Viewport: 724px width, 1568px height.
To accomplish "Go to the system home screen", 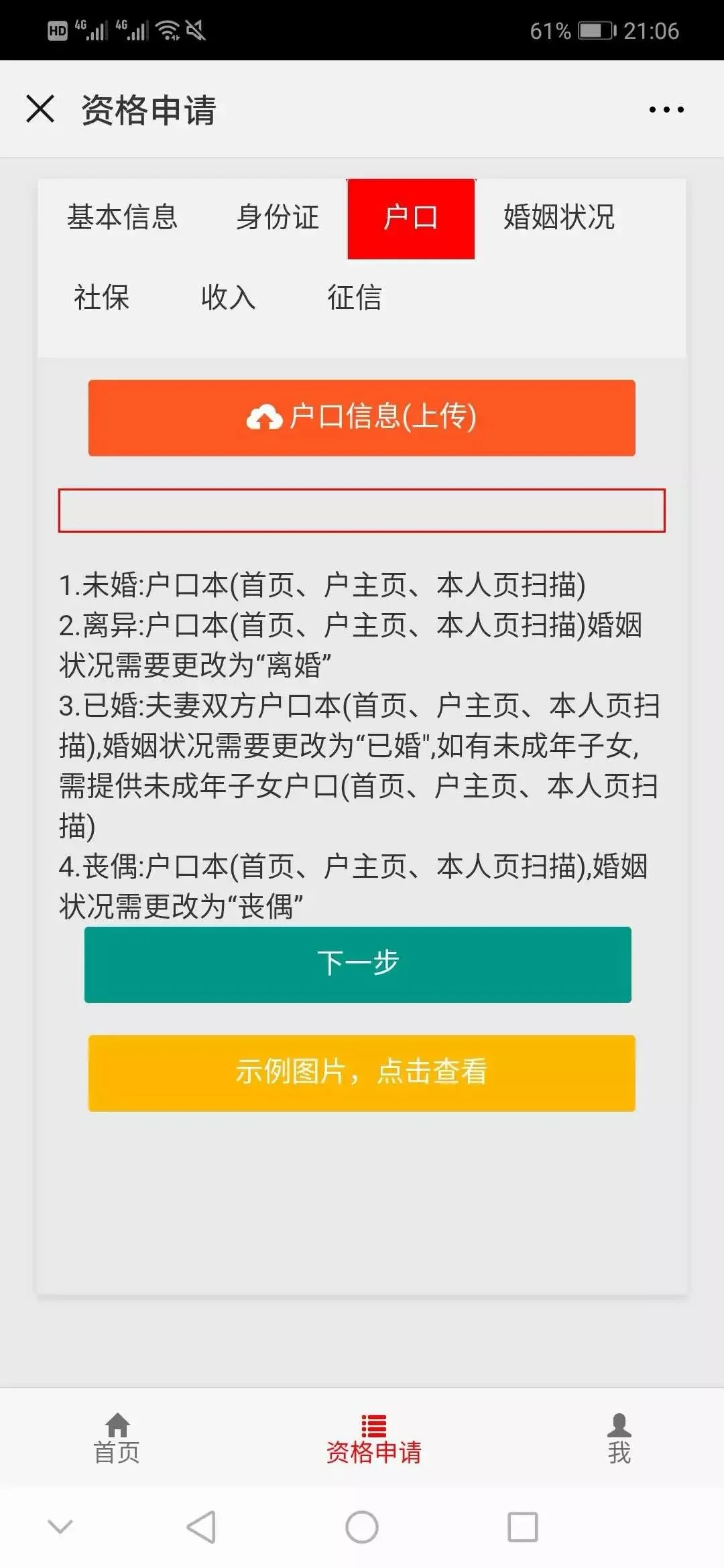I will [362, 1527].
